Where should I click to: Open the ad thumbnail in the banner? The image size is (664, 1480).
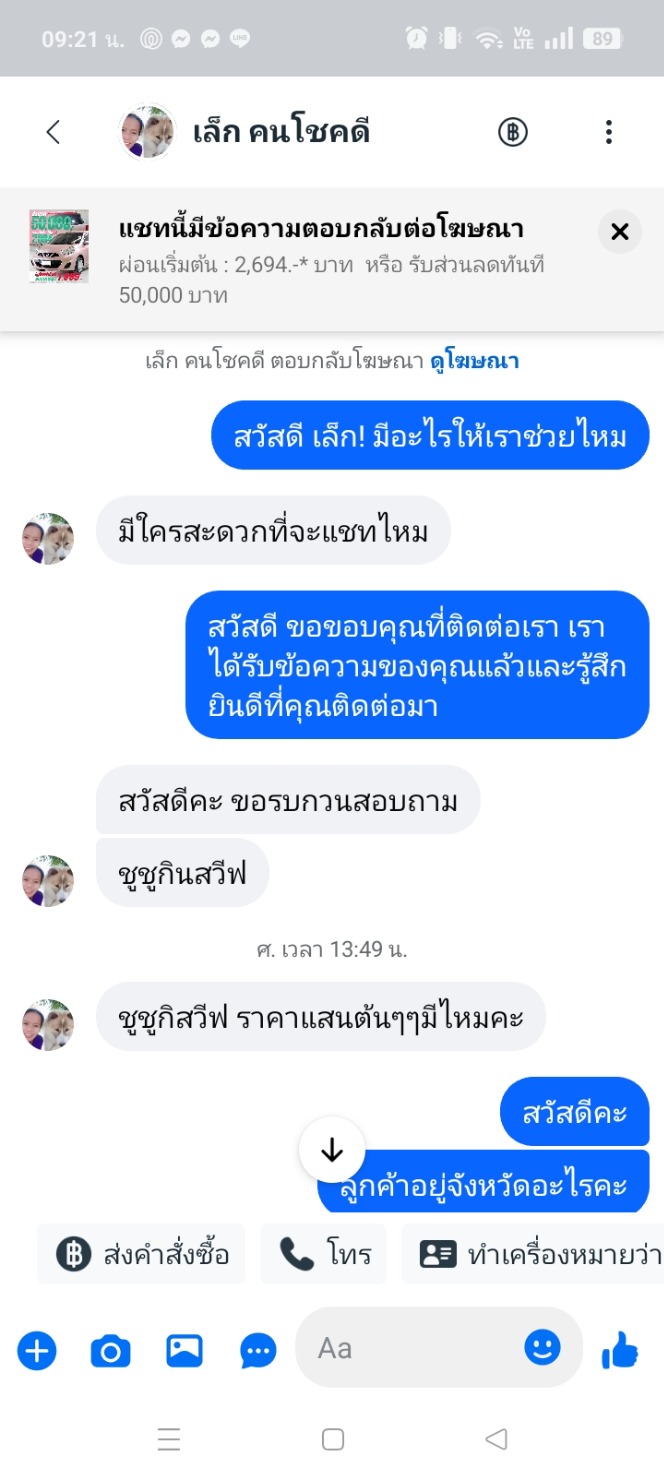pos(59,246)
